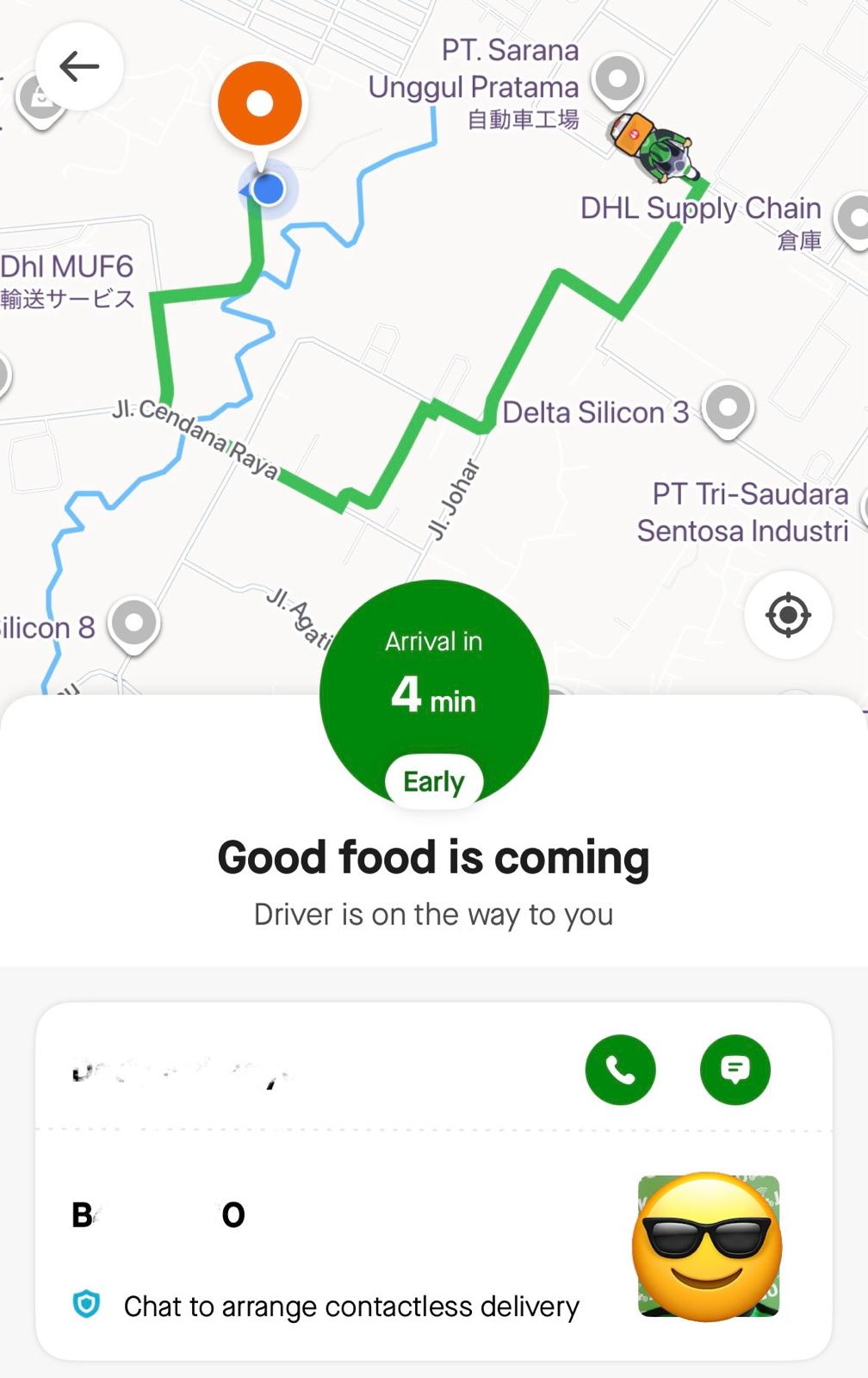Open Chat to arrange contactless delivery
Viewport: 868px width, 1378px height.
coord(351,1306)
